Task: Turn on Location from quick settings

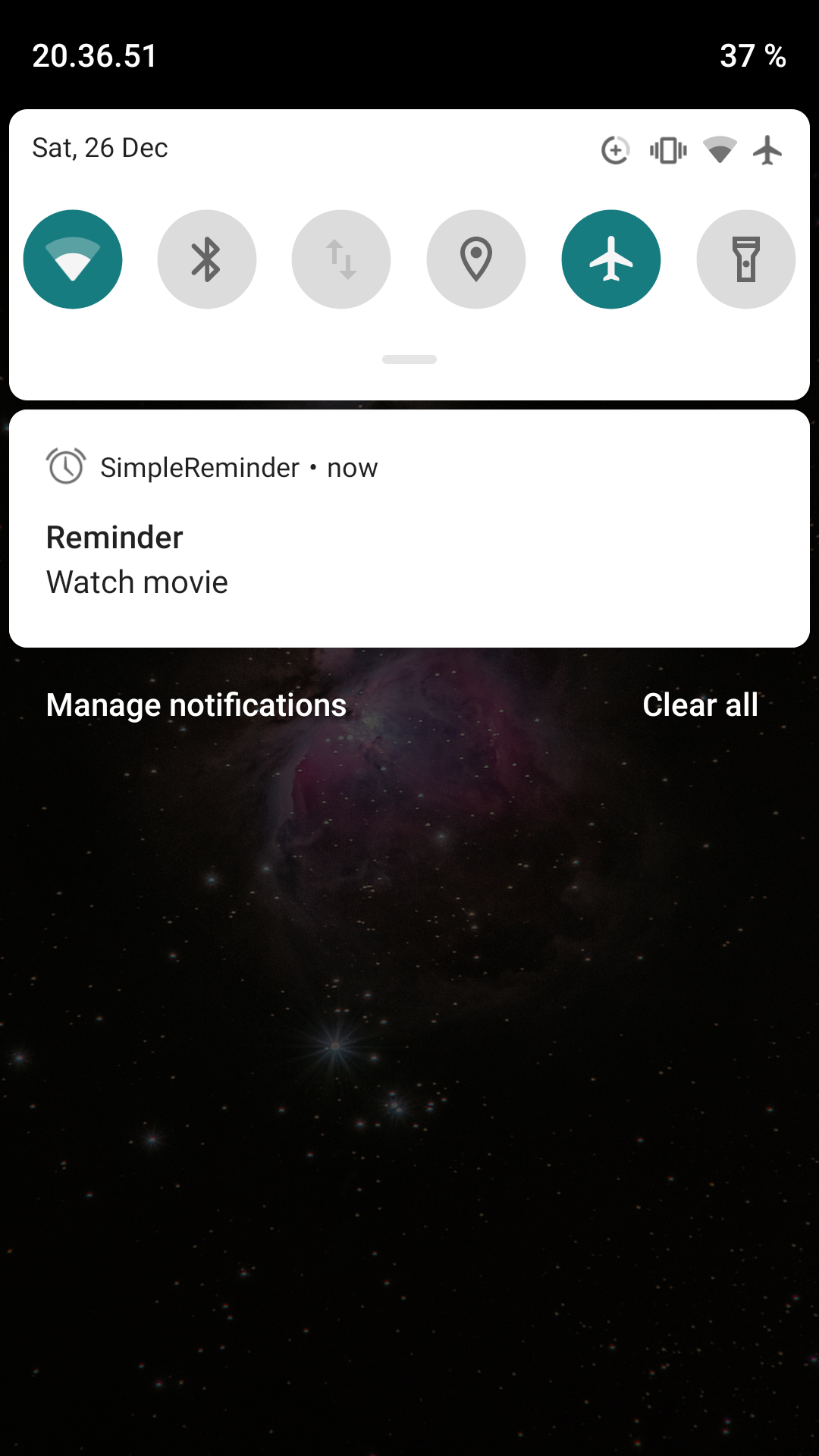Action: [475, 259]
